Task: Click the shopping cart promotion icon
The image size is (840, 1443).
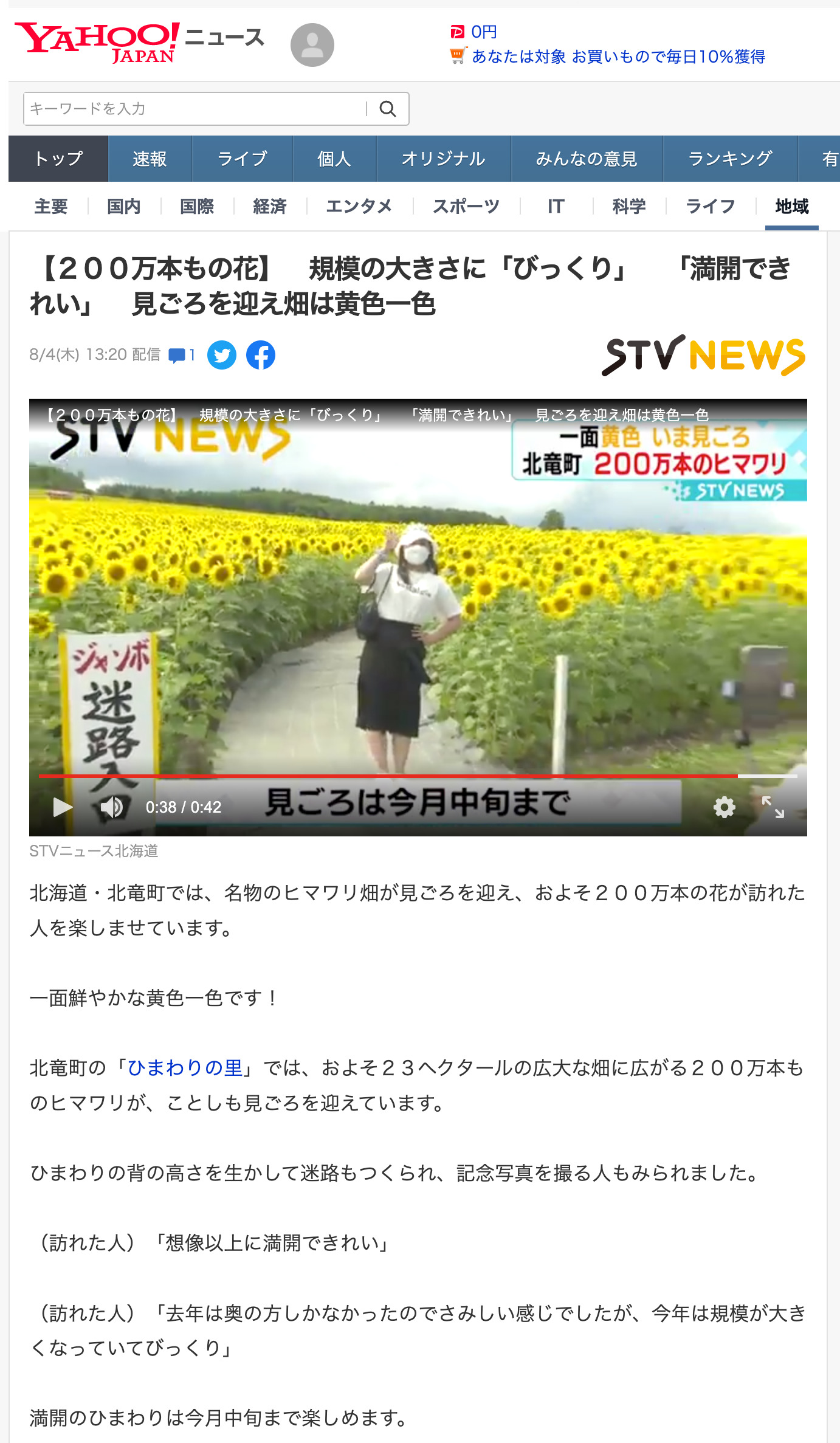Action: point(456,57)
